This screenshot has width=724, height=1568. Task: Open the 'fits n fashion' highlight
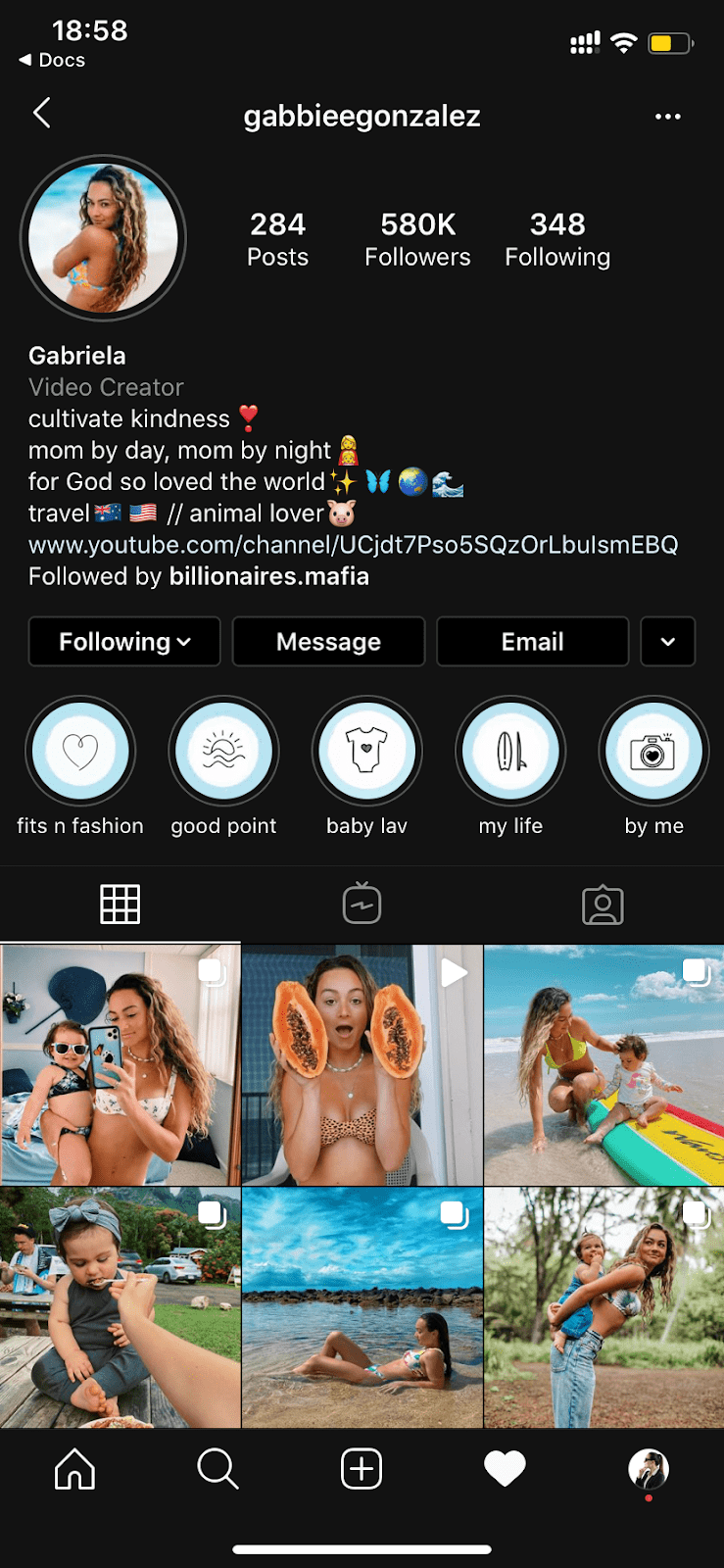pyautogui.click(x=80, y=752)
